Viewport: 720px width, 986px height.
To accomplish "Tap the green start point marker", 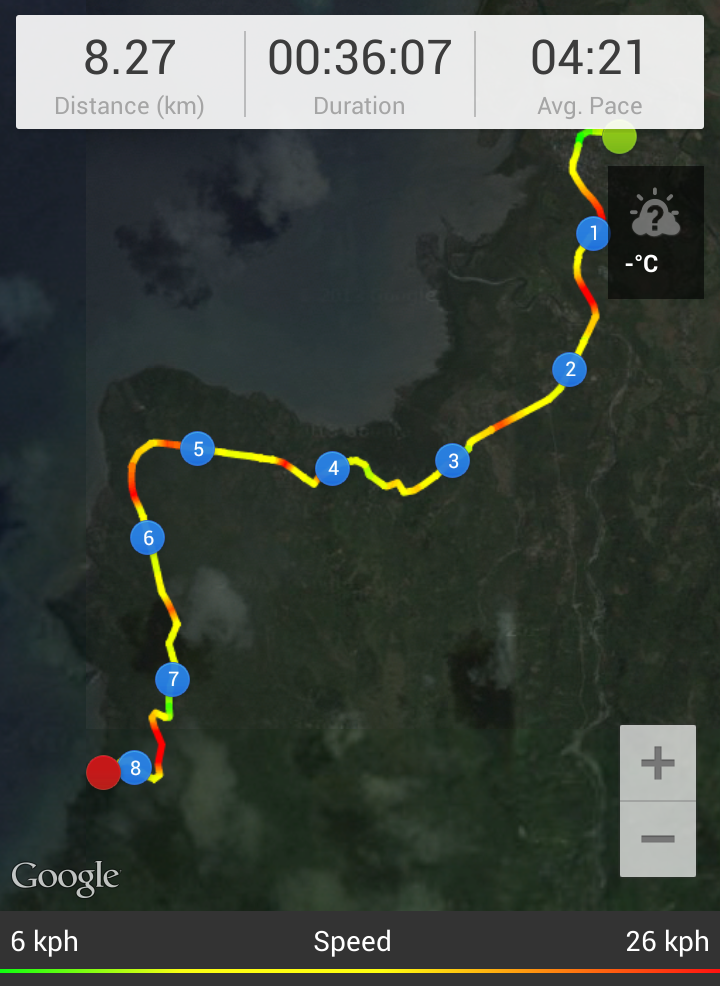I will (619, 136).
